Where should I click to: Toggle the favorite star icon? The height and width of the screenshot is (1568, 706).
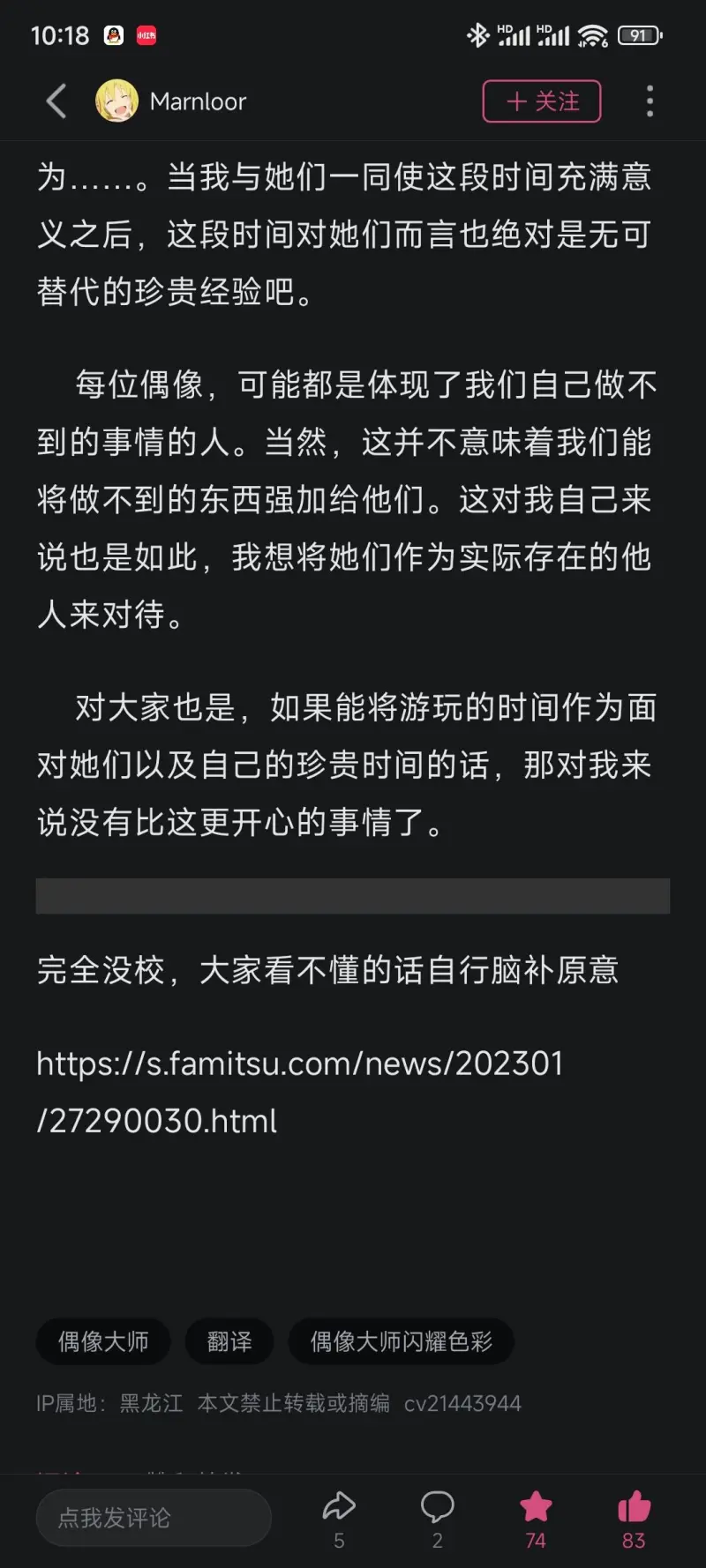click(x=536, y=1507)
